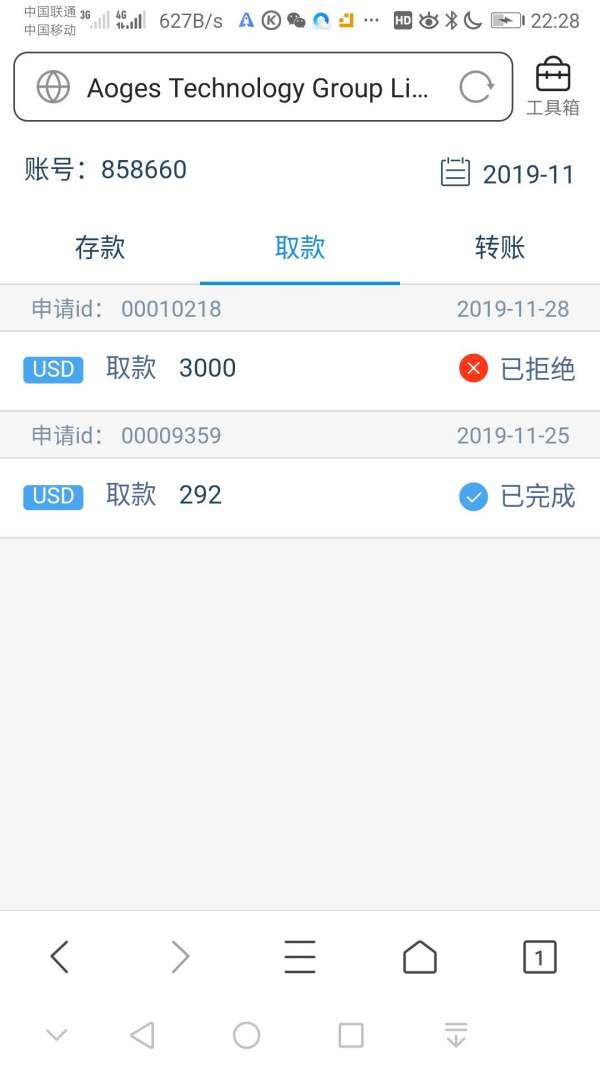Select the 取款 tab
Screen dimensions: 600x1067
point(300,248)
